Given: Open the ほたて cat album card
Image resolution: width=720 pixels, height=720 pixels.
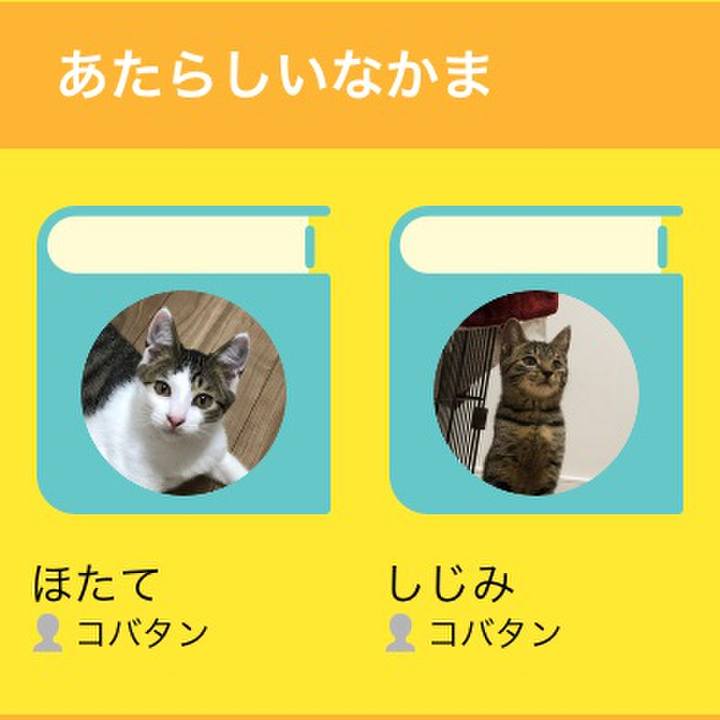Looking at the screenshot, I should (183, 362).
